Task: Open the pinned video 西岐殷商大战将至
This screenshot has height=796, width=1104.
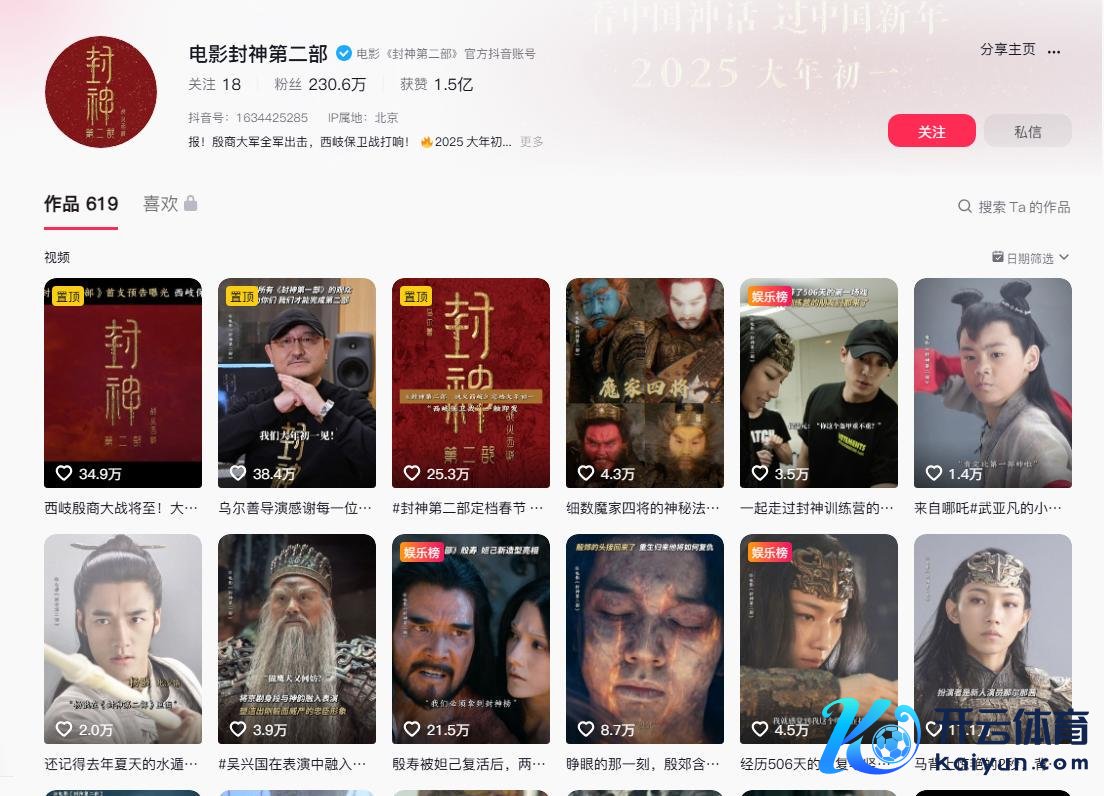Action: [x=123, y=382]
